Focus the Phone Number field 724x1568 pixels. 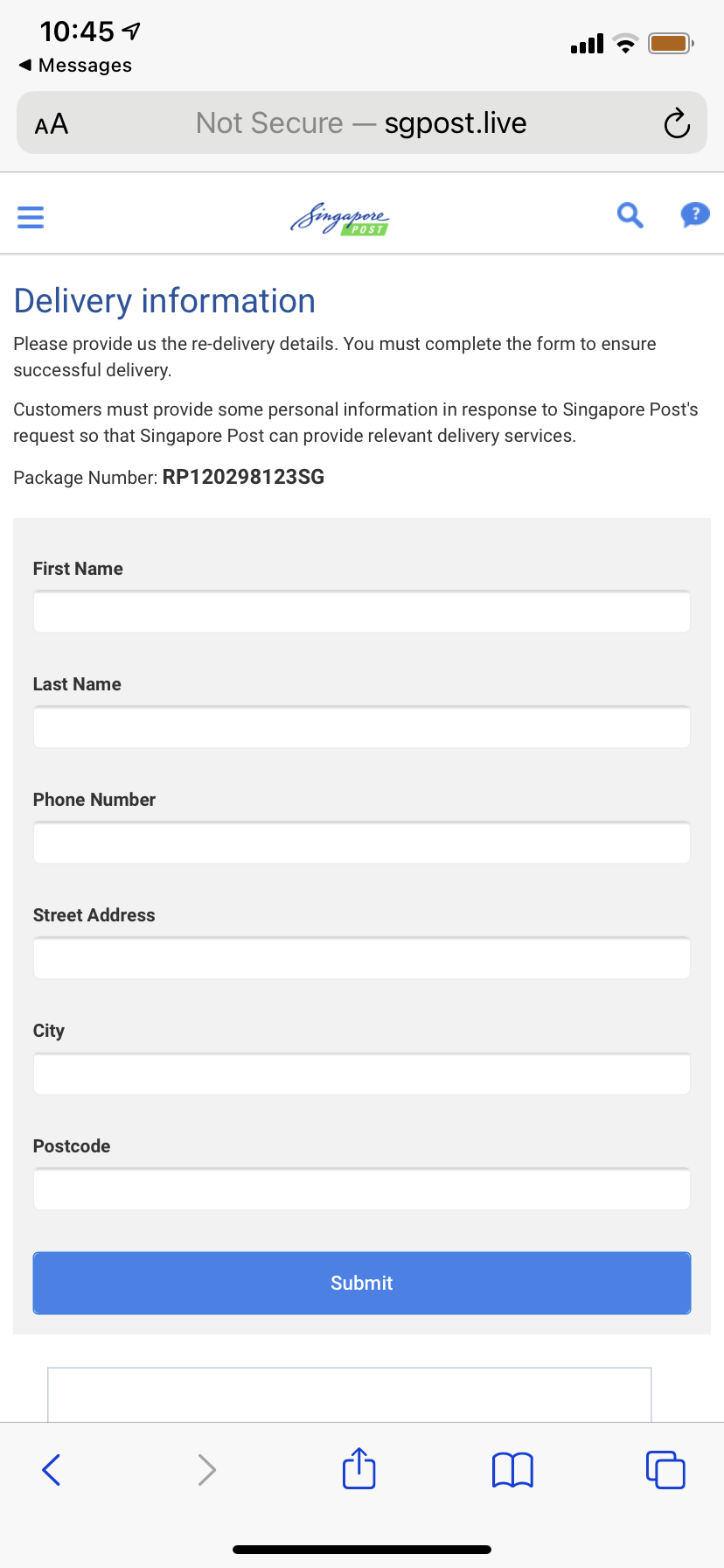point(361,843)
